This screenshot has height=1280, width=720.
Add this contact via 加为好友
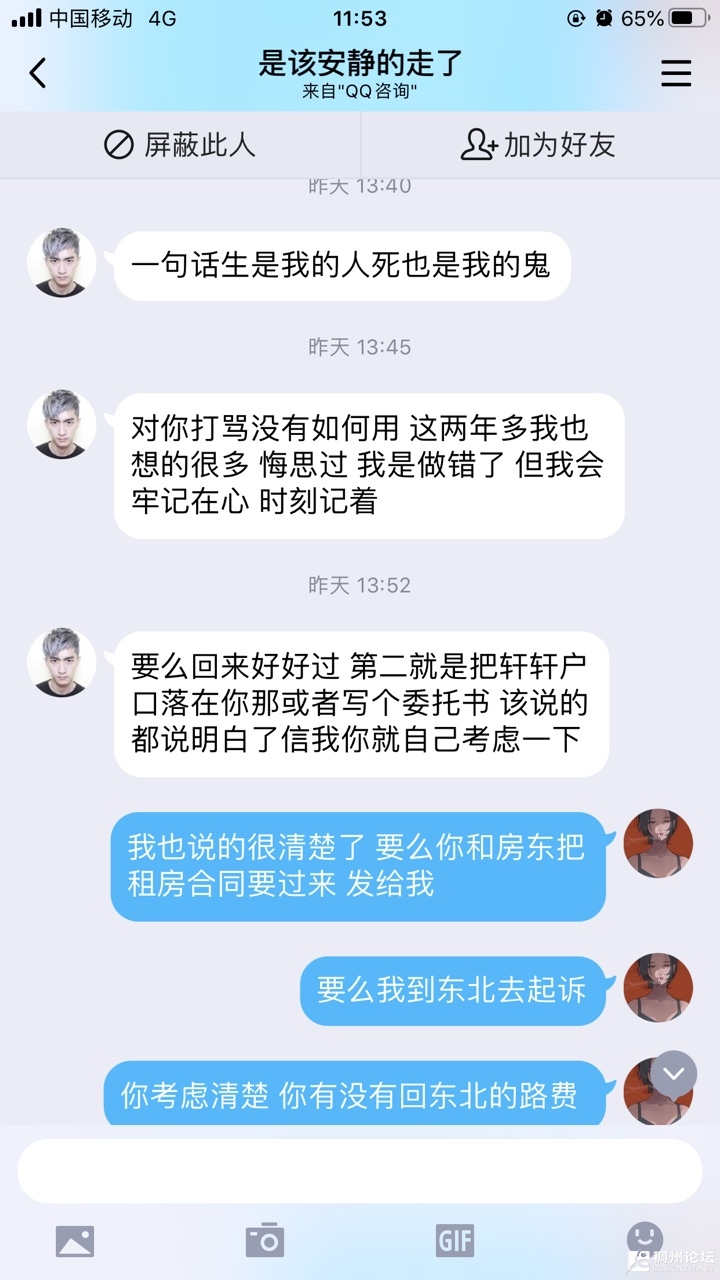(539, 145)
